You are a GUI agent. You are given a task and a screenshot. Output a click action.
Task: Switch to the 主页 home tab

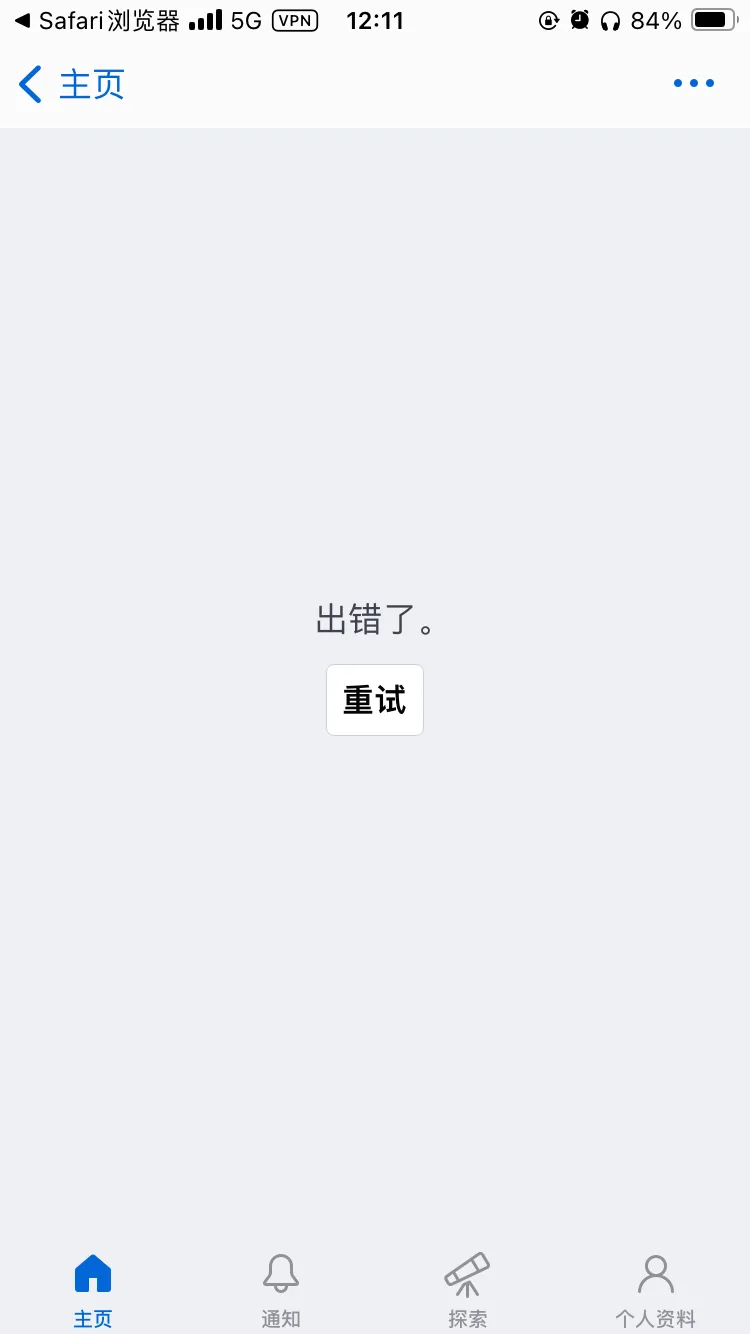coord(93,1290)
